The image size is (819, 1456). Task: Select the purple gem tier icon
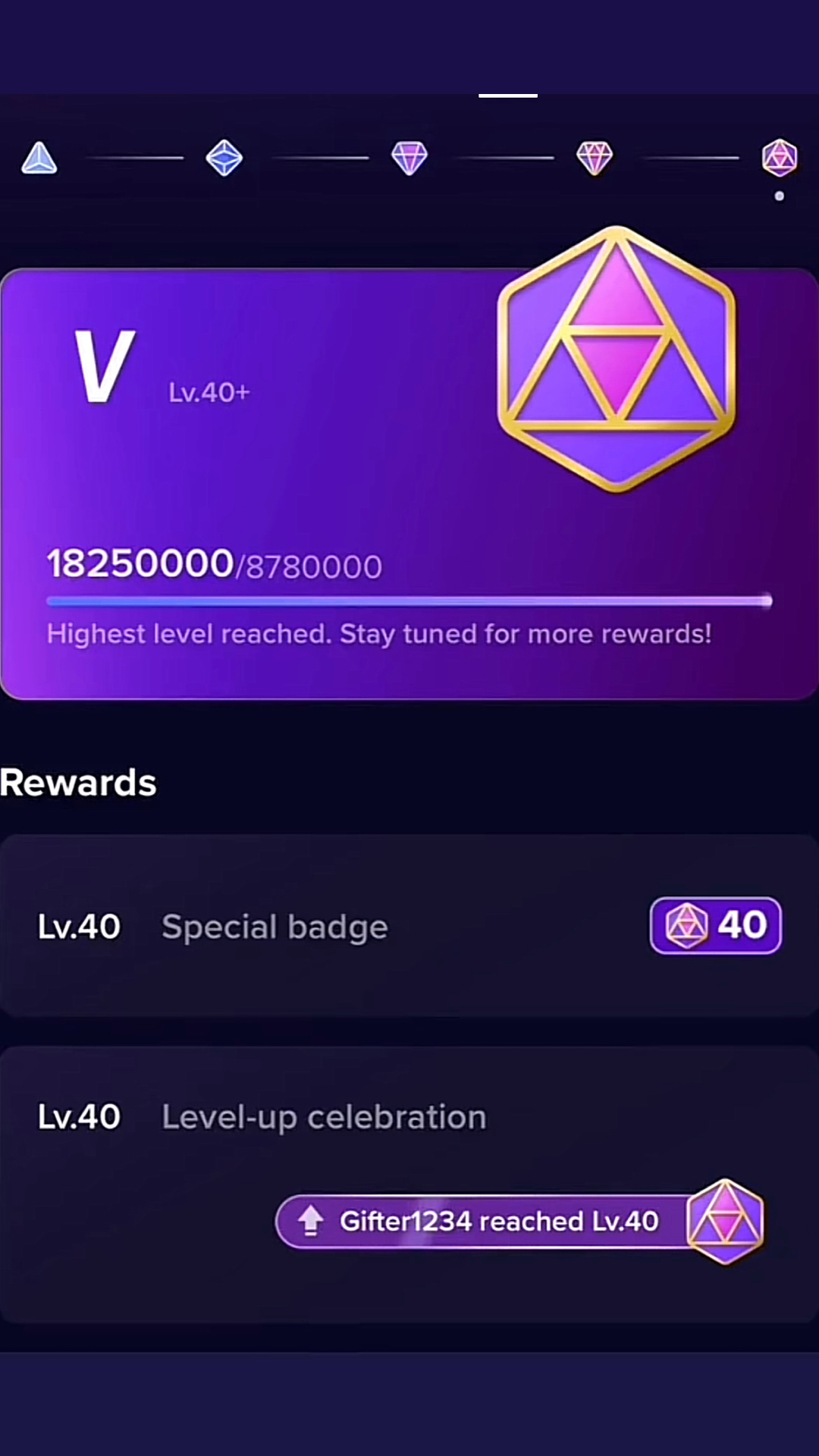pos(409,158)
